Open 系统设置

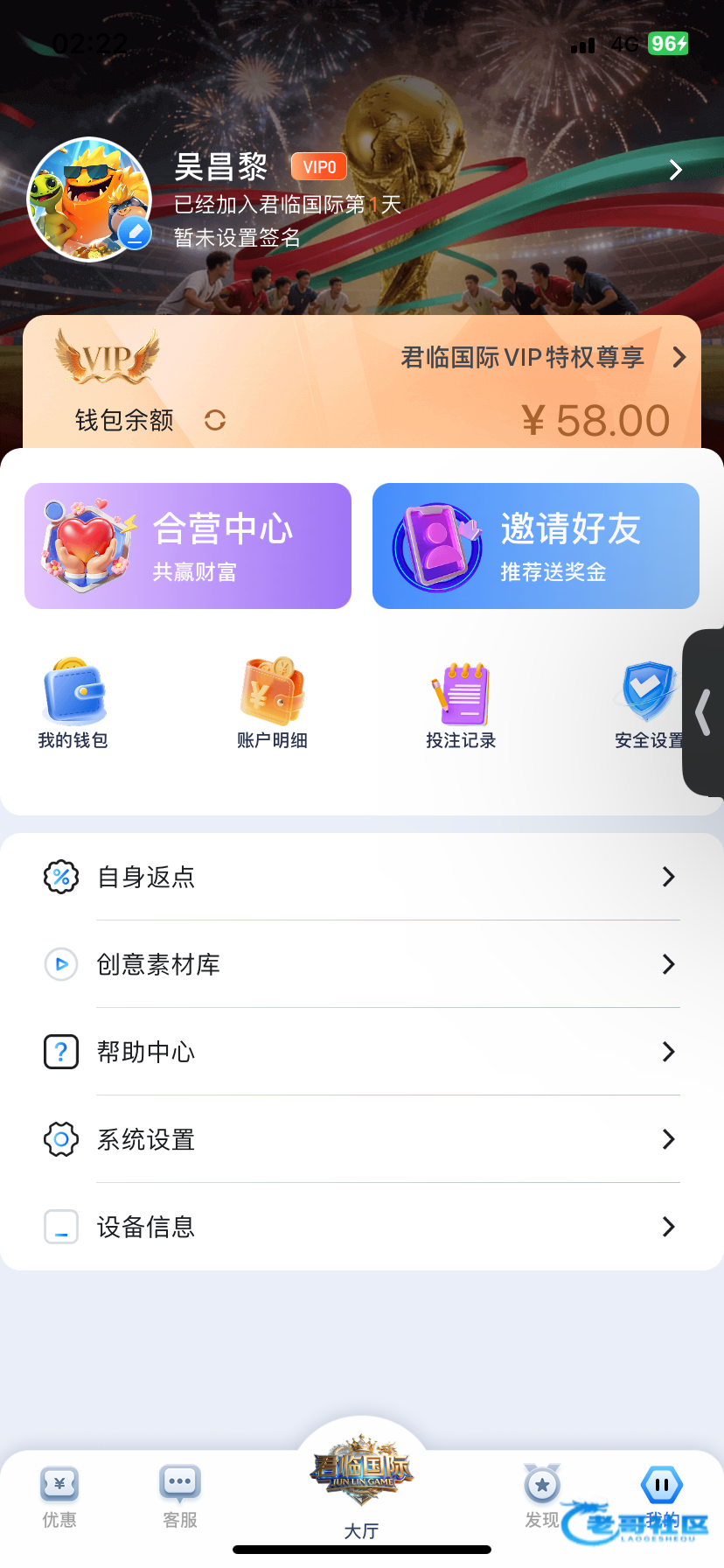click(x=362, y=1139)
